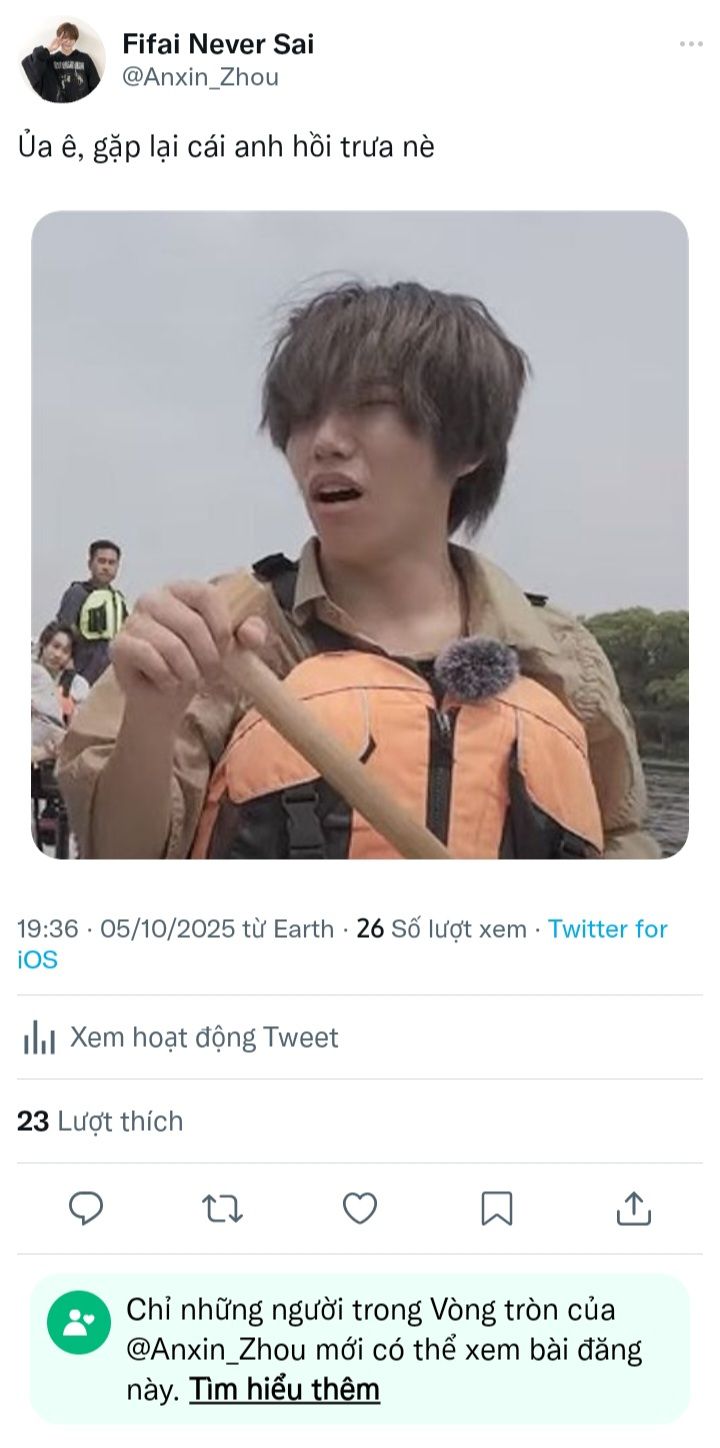Image resolution: width=720 pixels, height=1448 pixels.
Task: Like this tweet with the heart
Action: 360,1209
